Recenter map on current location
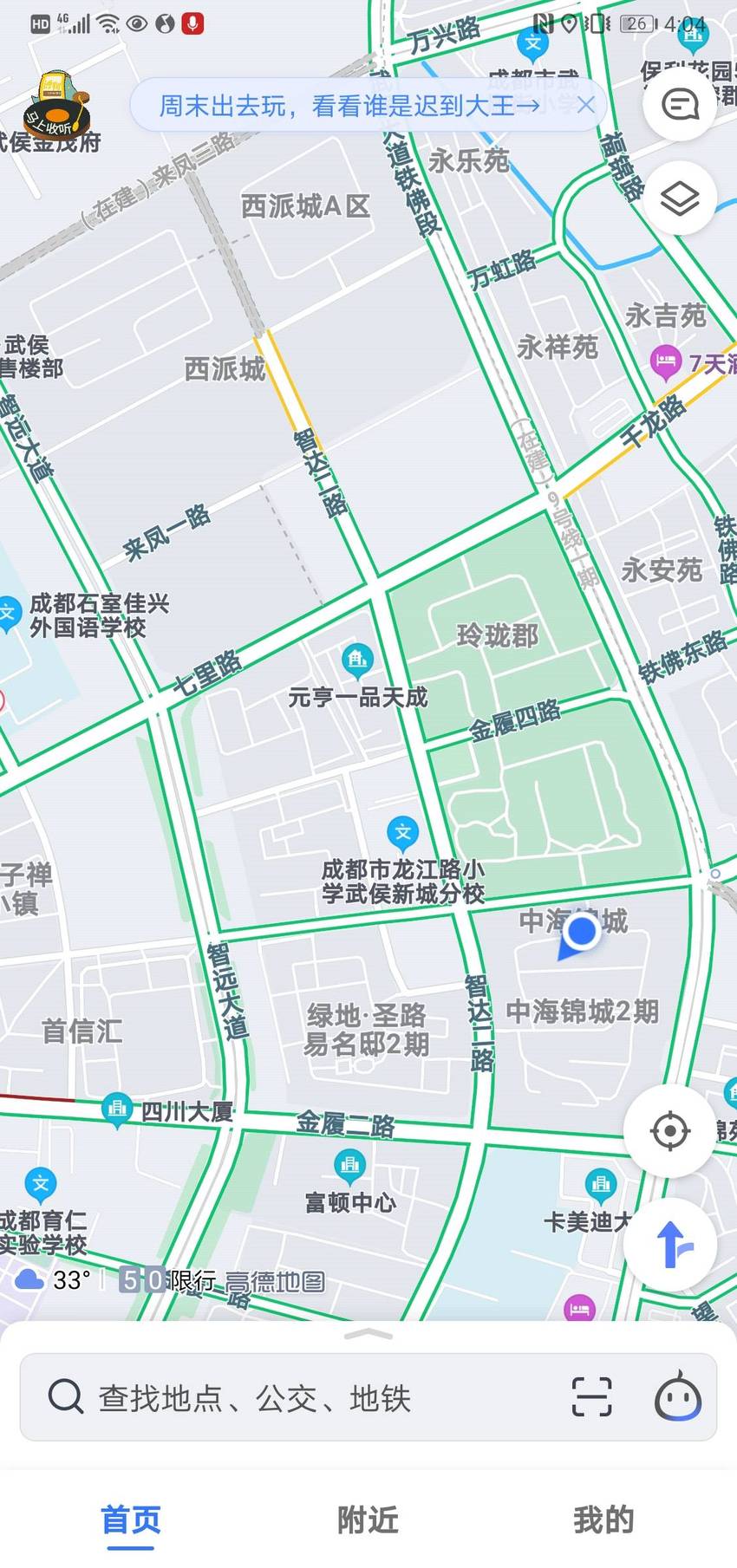 coord(669,1131)
